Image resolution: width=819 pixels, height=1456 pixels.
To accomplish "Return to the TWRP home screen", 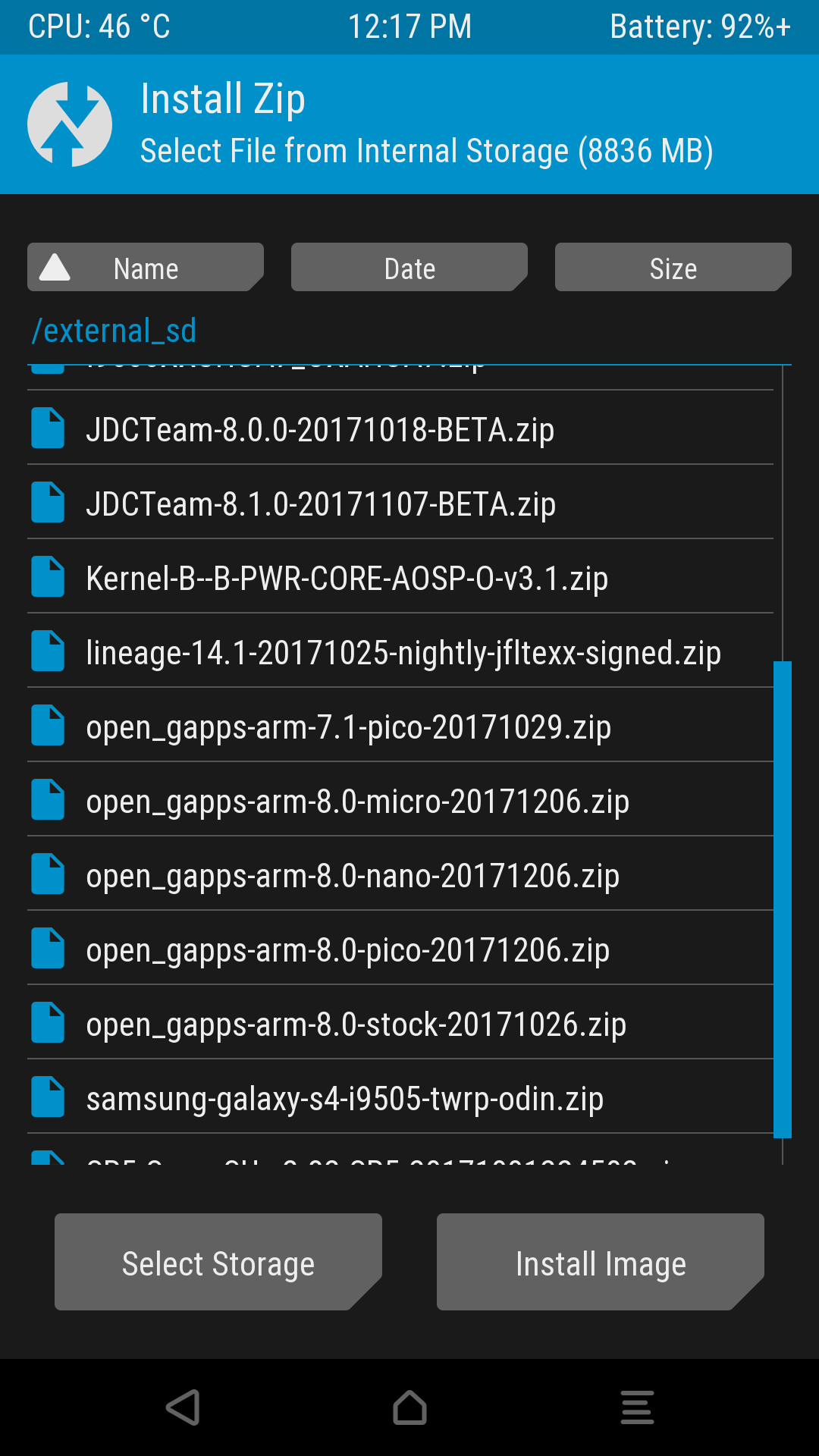I will tap(409, 1407).
